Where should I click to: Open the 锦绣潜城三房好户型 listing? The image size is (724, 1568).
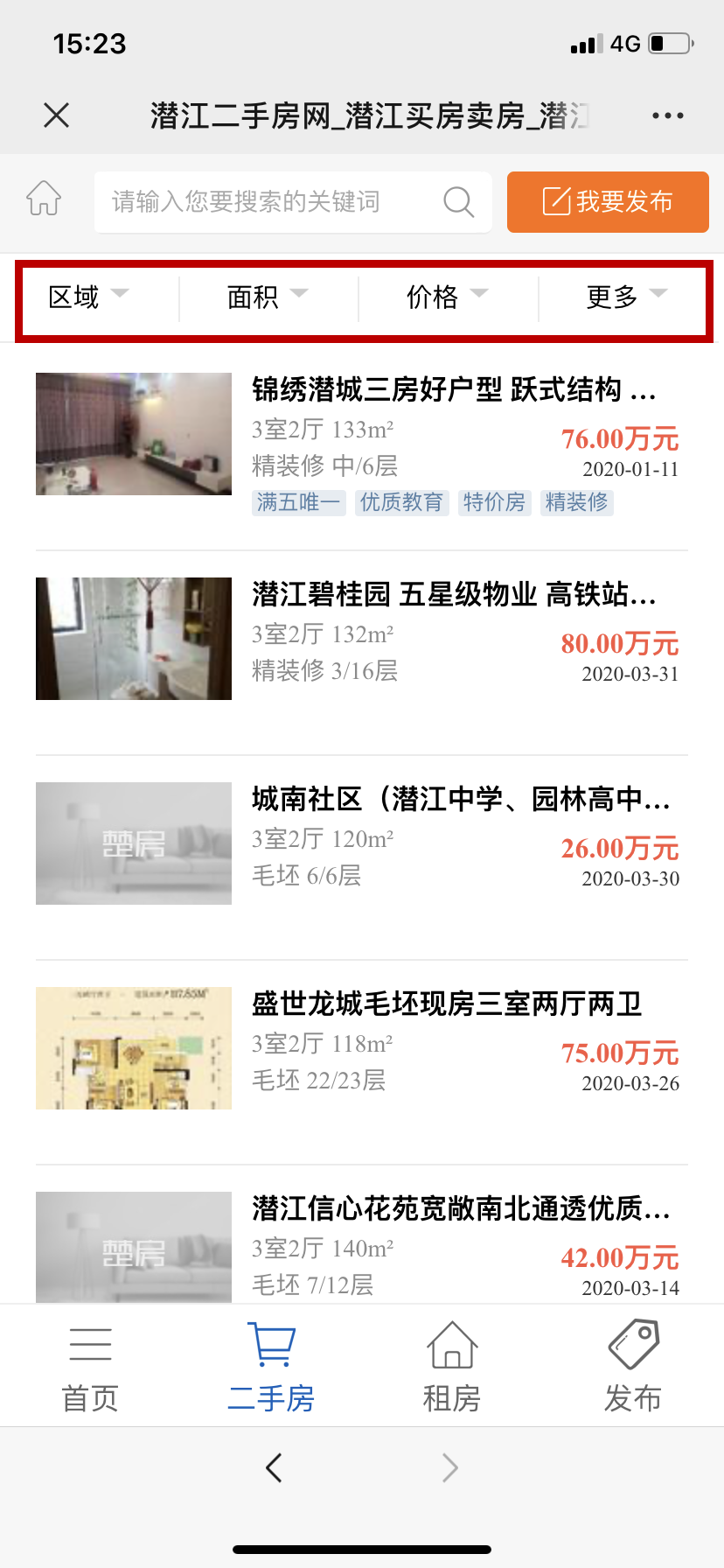453,389
